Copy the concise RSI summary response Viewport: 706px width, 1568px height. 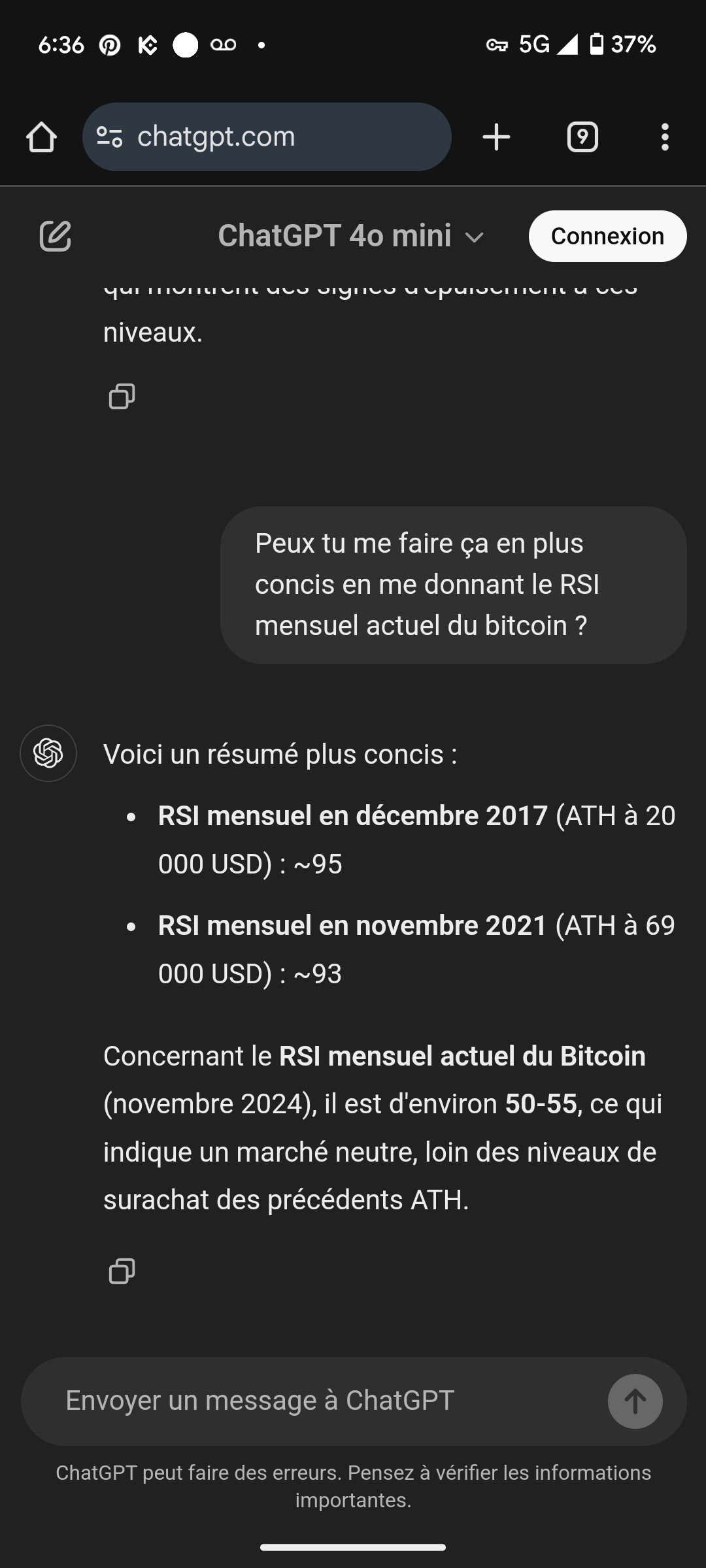(123, 1270)
